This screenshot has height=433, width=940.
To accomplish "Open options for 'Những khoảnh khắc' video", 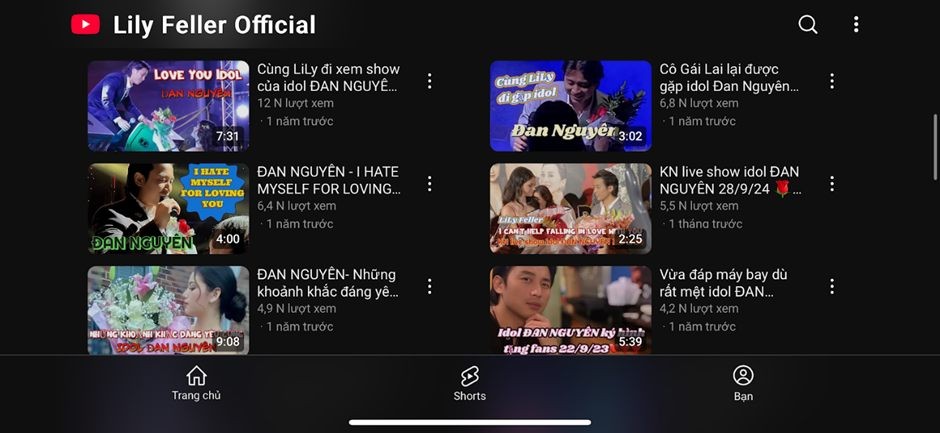I will (x=429, y=286).
